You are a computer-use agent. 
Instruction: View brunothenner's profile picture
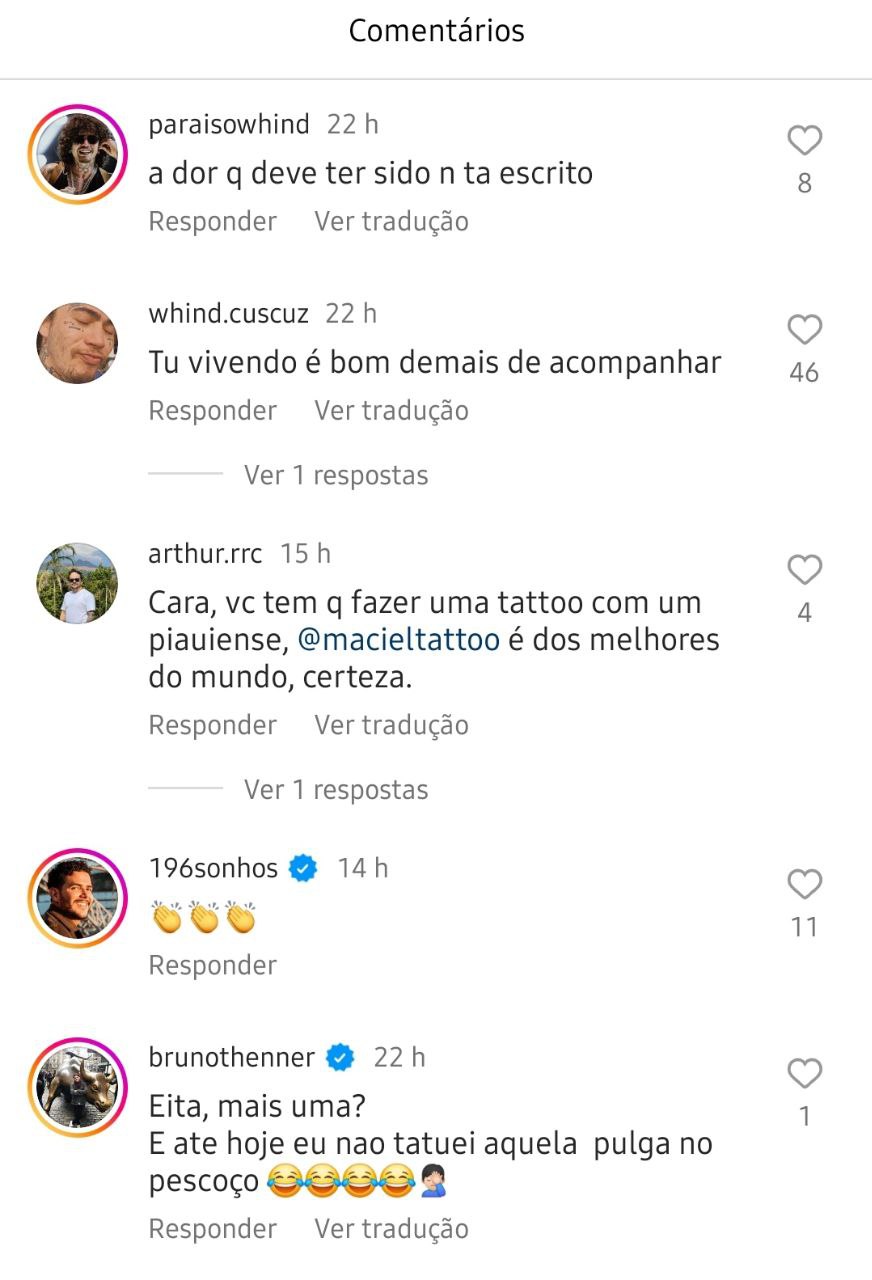pos(77,1087)
